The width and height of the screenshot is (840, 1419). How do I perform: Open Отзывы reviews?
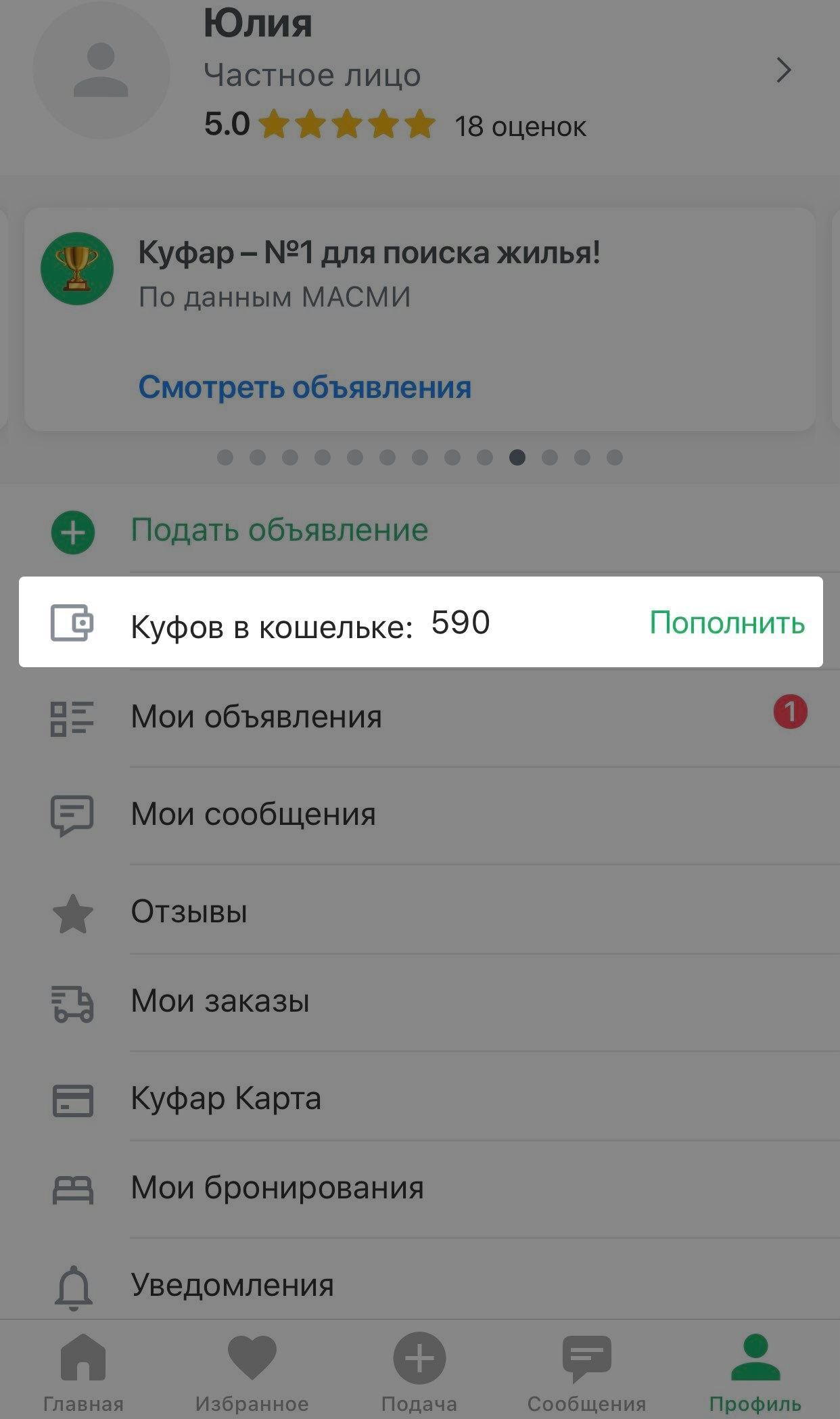pyautogui.click(x=189, y=911)
